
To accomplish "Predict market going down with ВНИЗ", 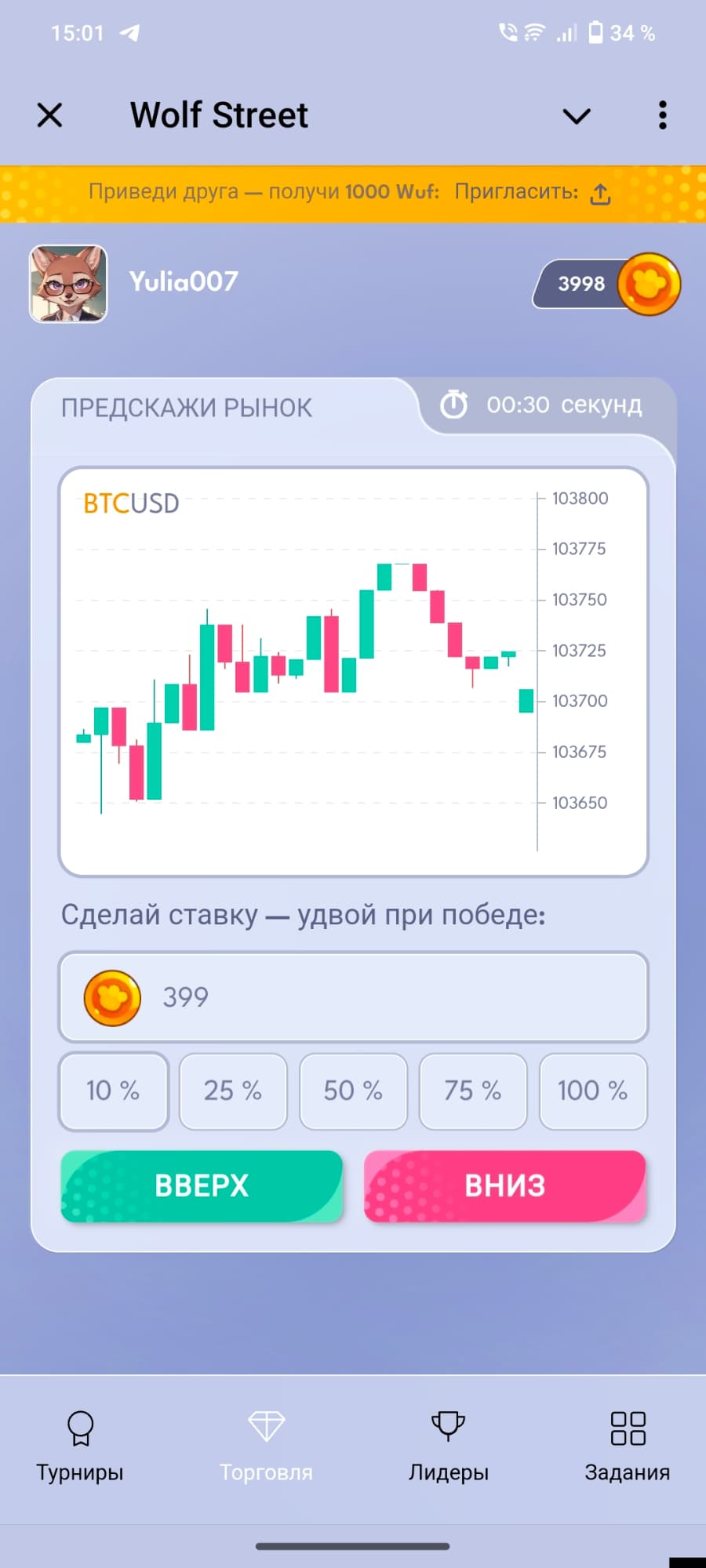I will coord(504,1185).
